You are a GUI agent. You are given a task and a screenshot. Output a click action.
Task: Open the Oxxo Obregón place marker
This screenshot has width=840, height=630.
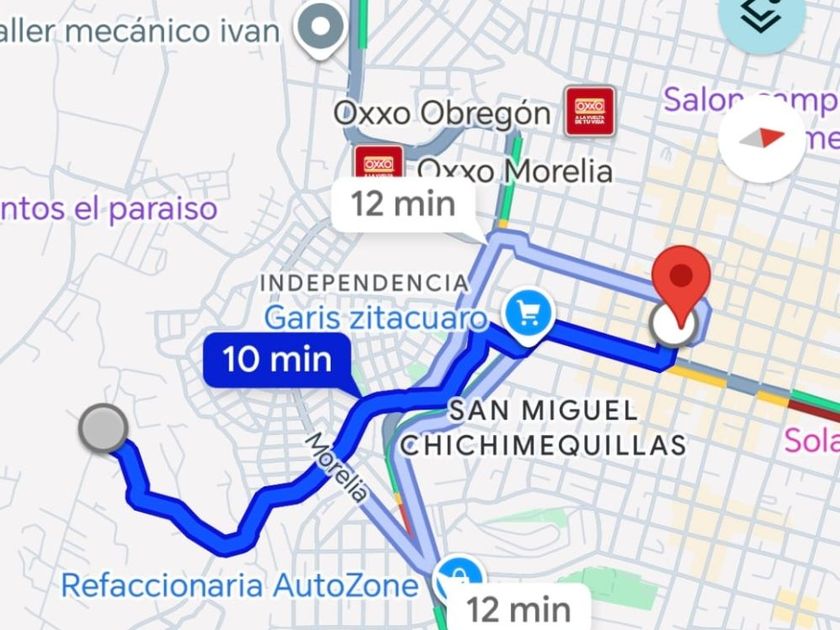590,112
